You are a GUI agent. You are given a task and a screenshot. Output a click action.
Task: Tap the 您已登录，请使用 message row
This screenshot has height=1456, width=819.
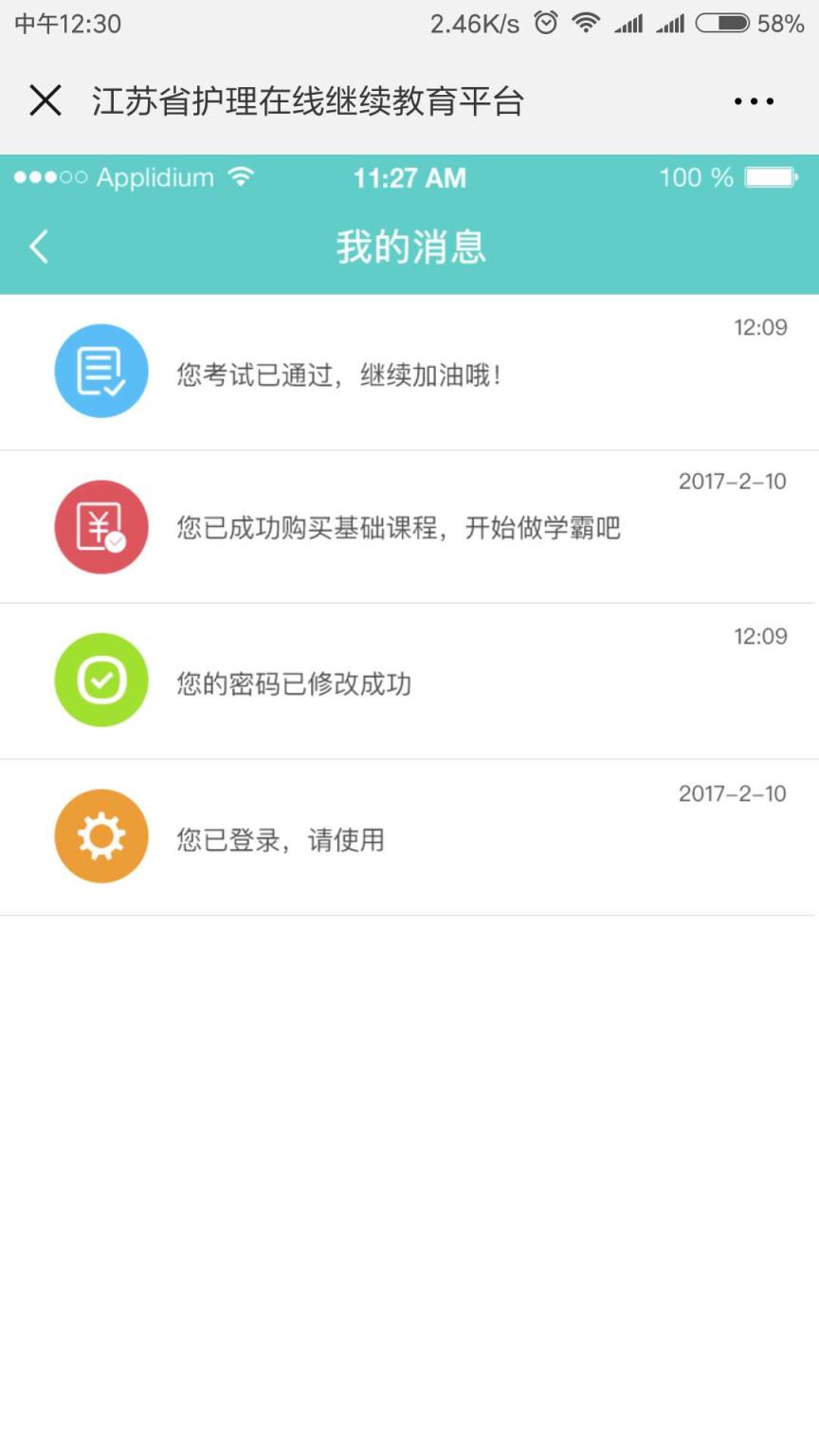coord(279,840)
